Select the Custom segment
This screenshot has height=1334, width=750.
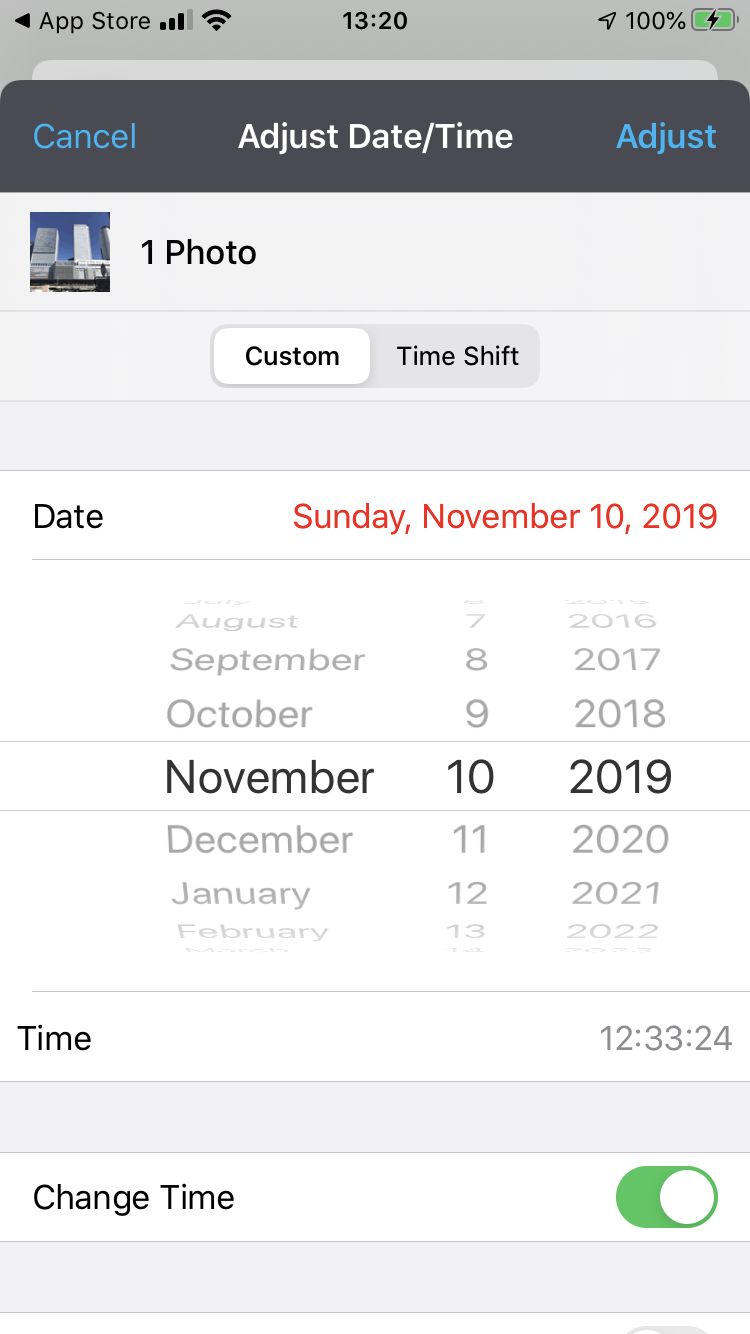pos(292,356)
